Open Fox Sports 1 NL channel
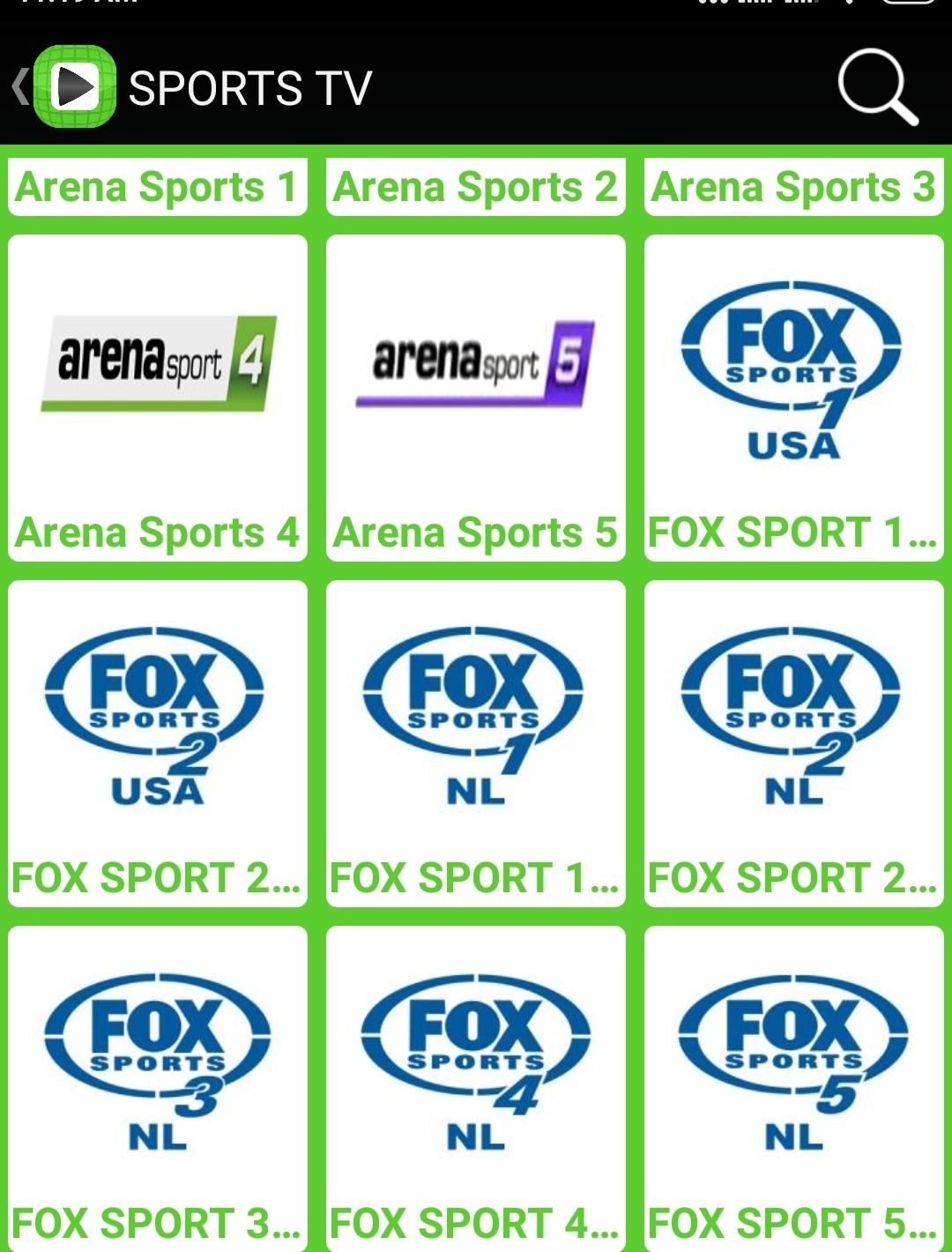This screenshot has width=952, height=1252. tap(475, 742)
